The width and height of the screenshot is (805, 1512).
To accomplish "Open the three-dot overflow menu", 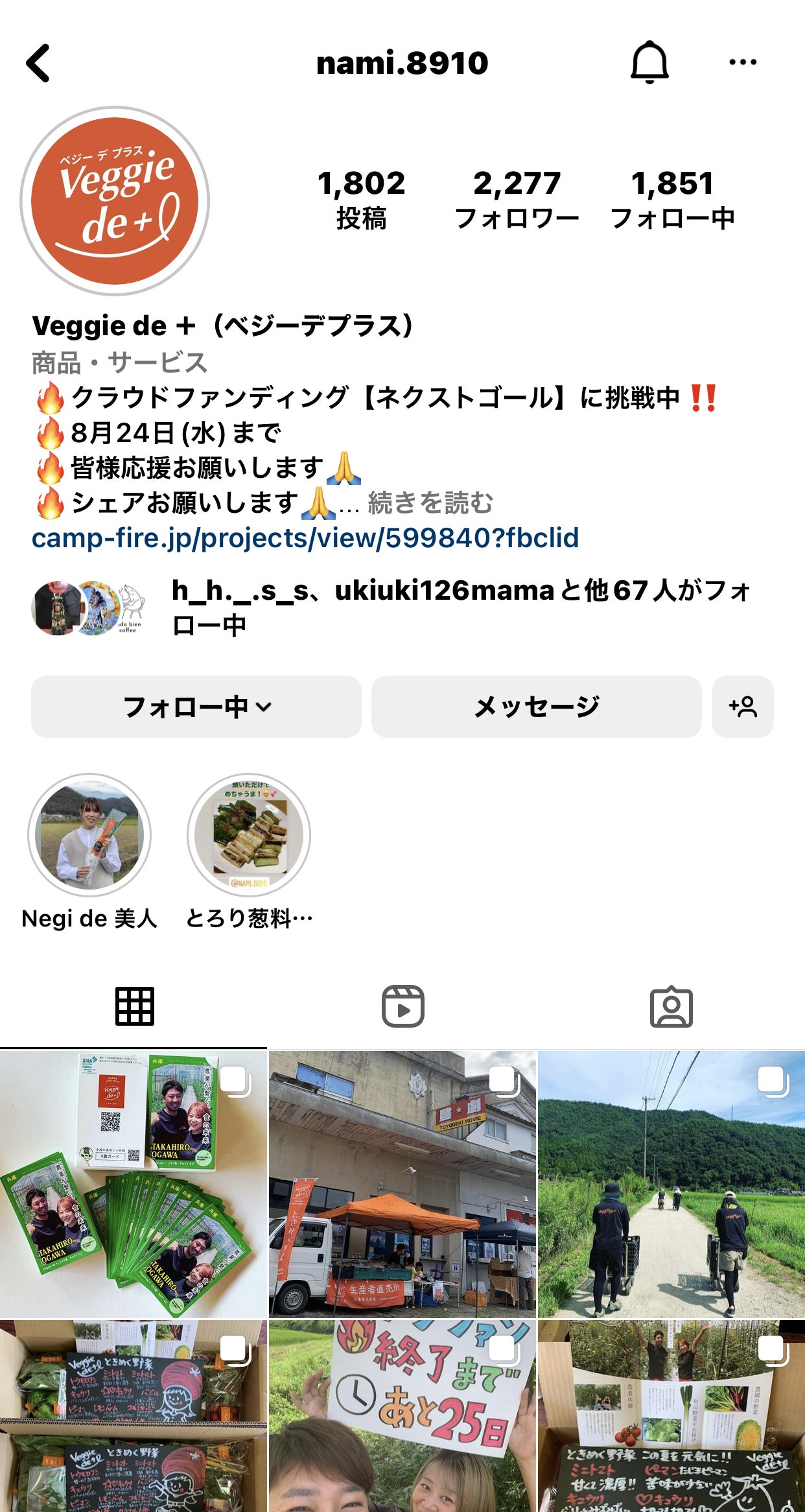I will (x=742, y=62).
